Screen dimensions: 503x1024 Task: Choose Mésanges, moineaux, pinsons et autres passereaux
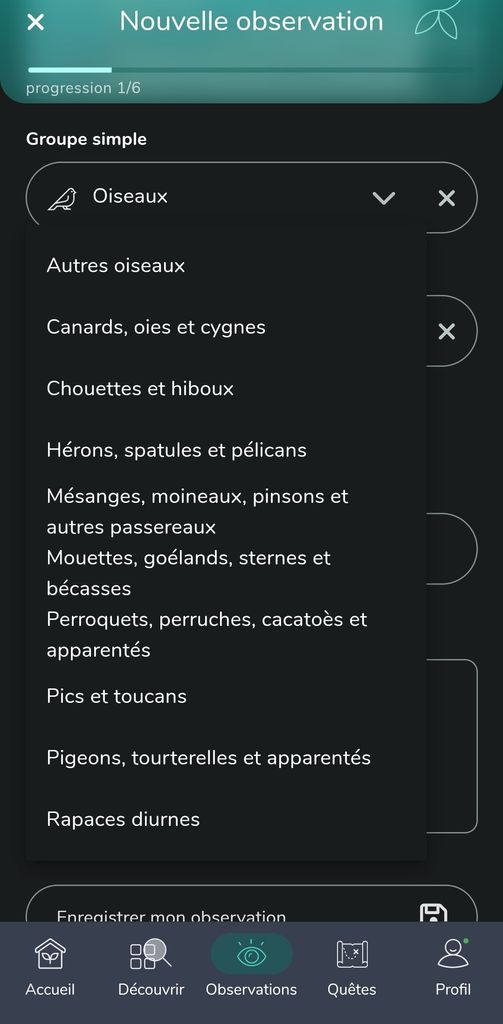(225, 511)
